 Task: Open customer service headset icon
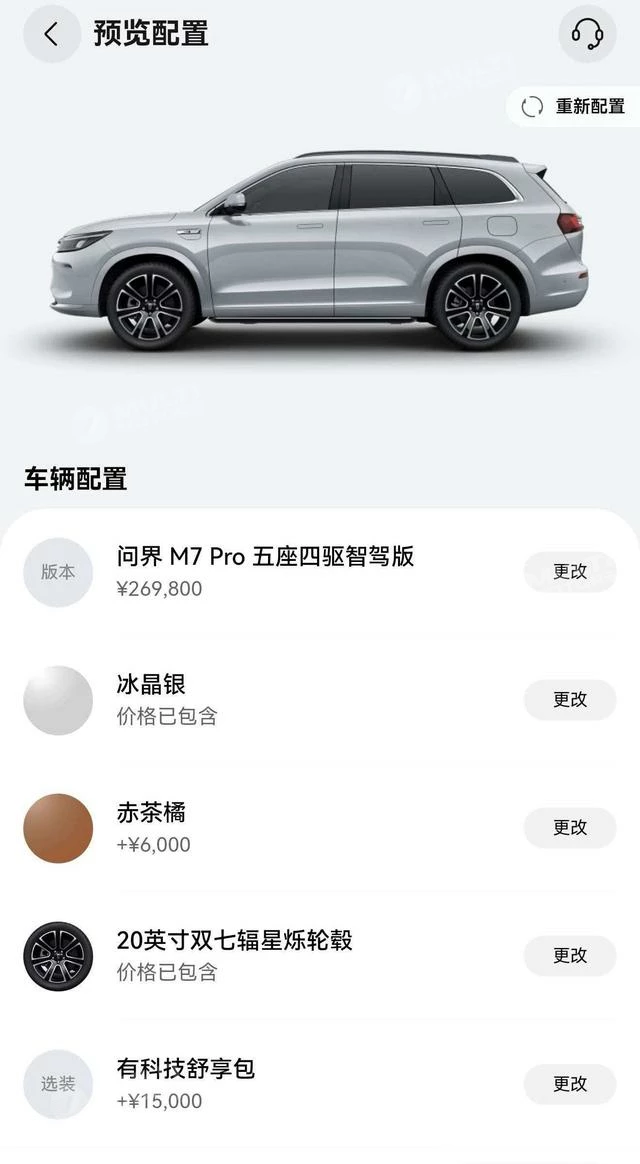tap(587, 35)
